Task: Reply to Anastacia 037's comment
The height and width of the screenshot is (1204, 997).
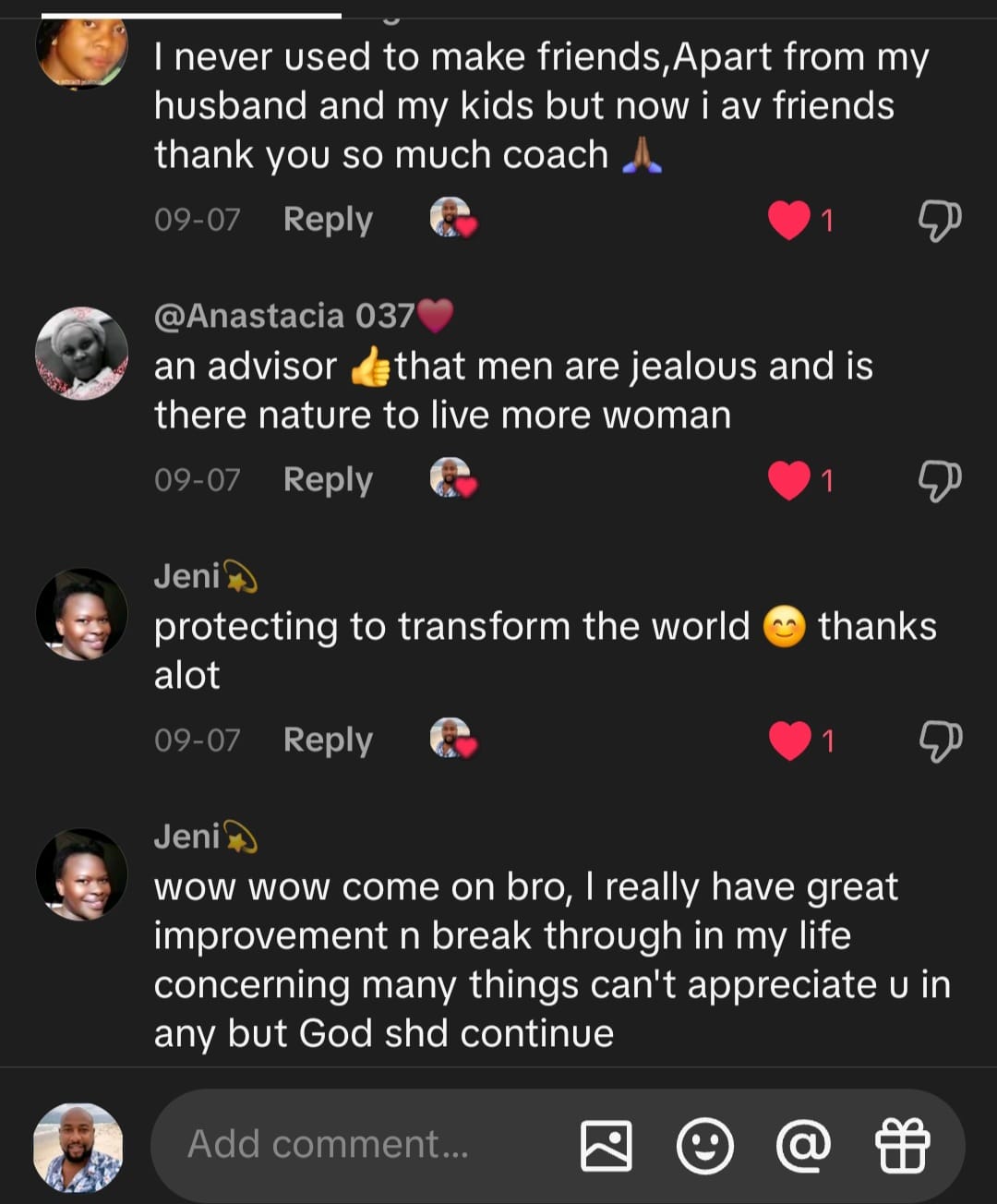Action: tap(328, 480)
